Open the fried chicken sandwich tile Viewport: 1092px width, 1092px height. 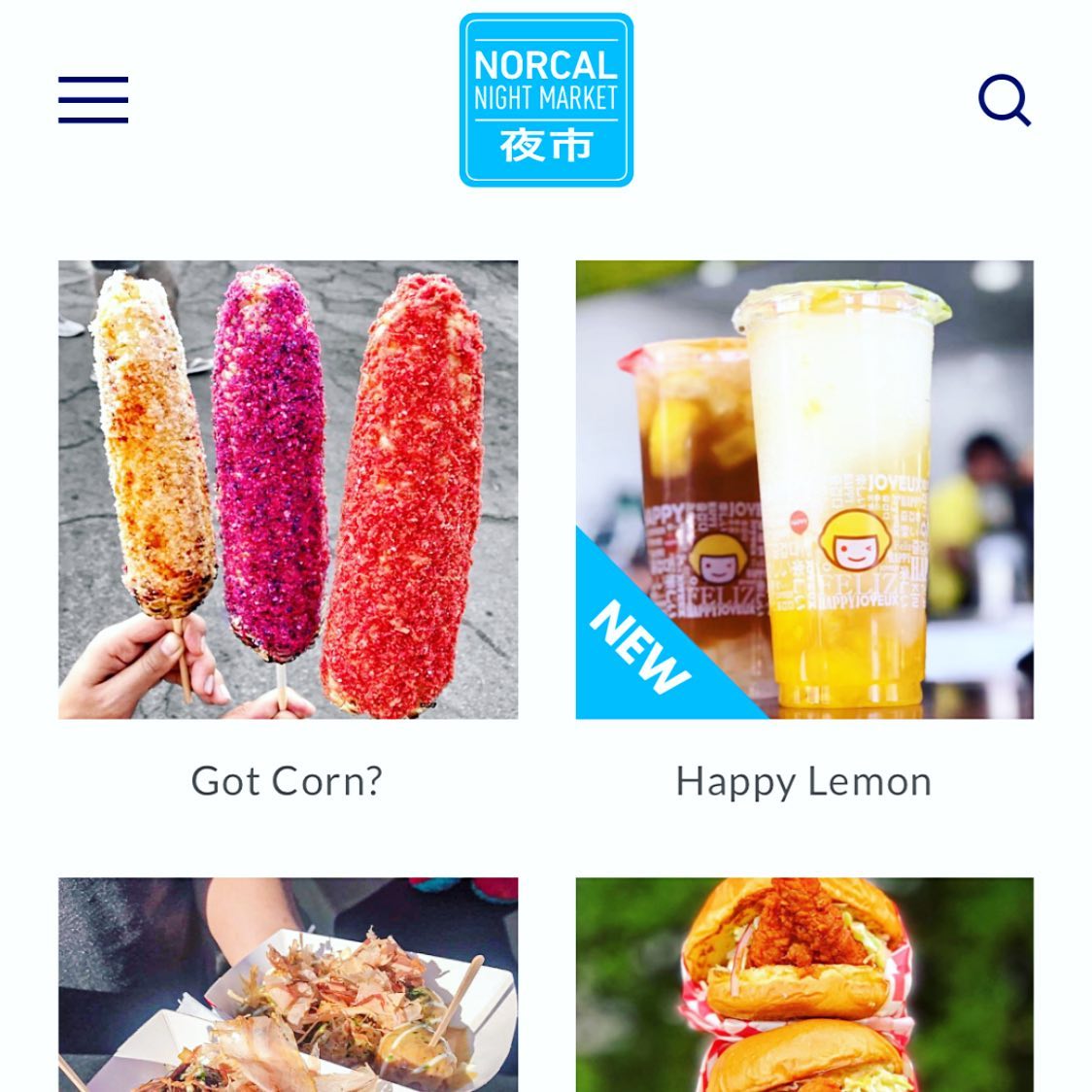(804, 985)
